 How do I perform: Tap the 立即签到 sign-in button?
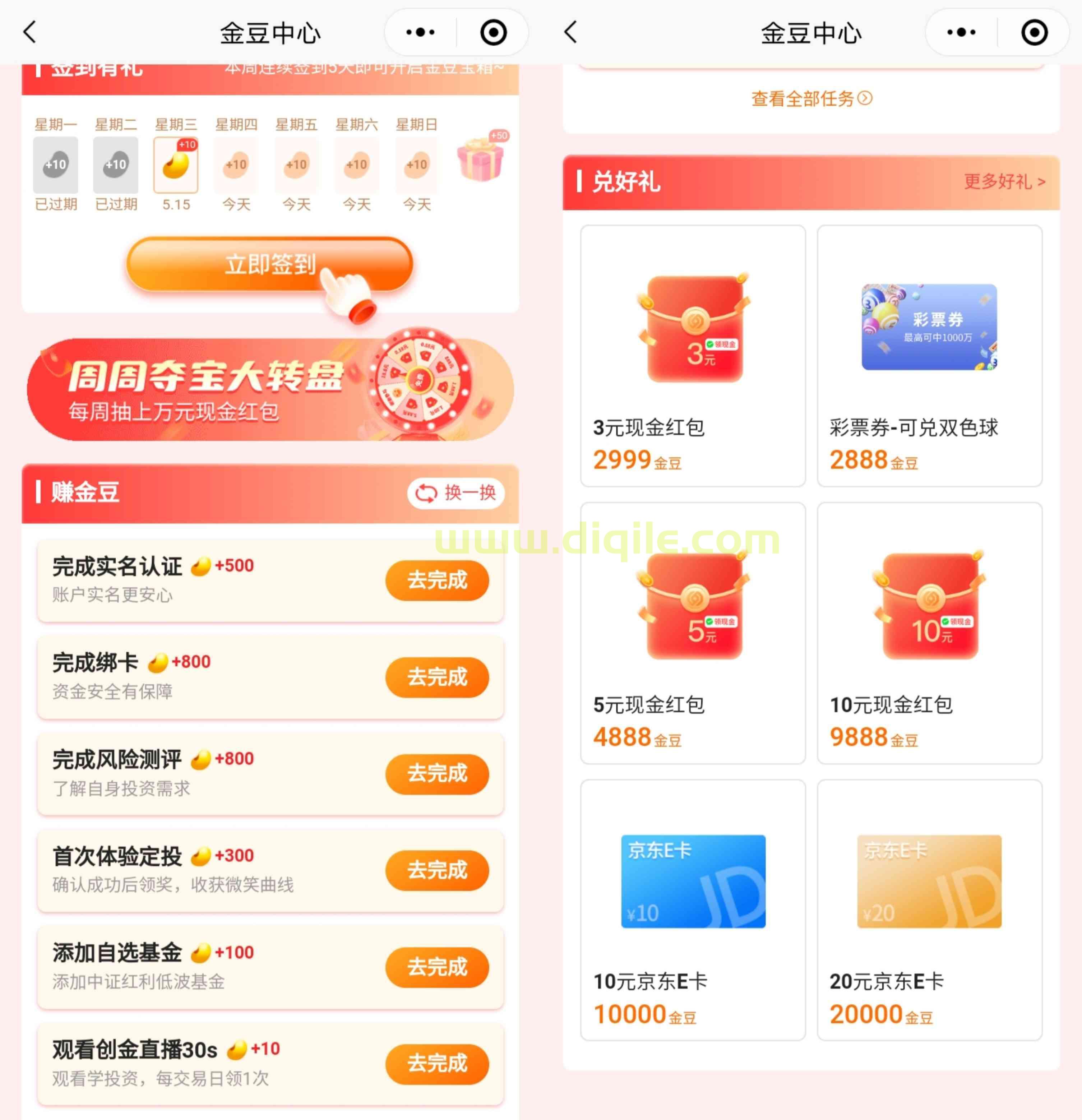269,265
